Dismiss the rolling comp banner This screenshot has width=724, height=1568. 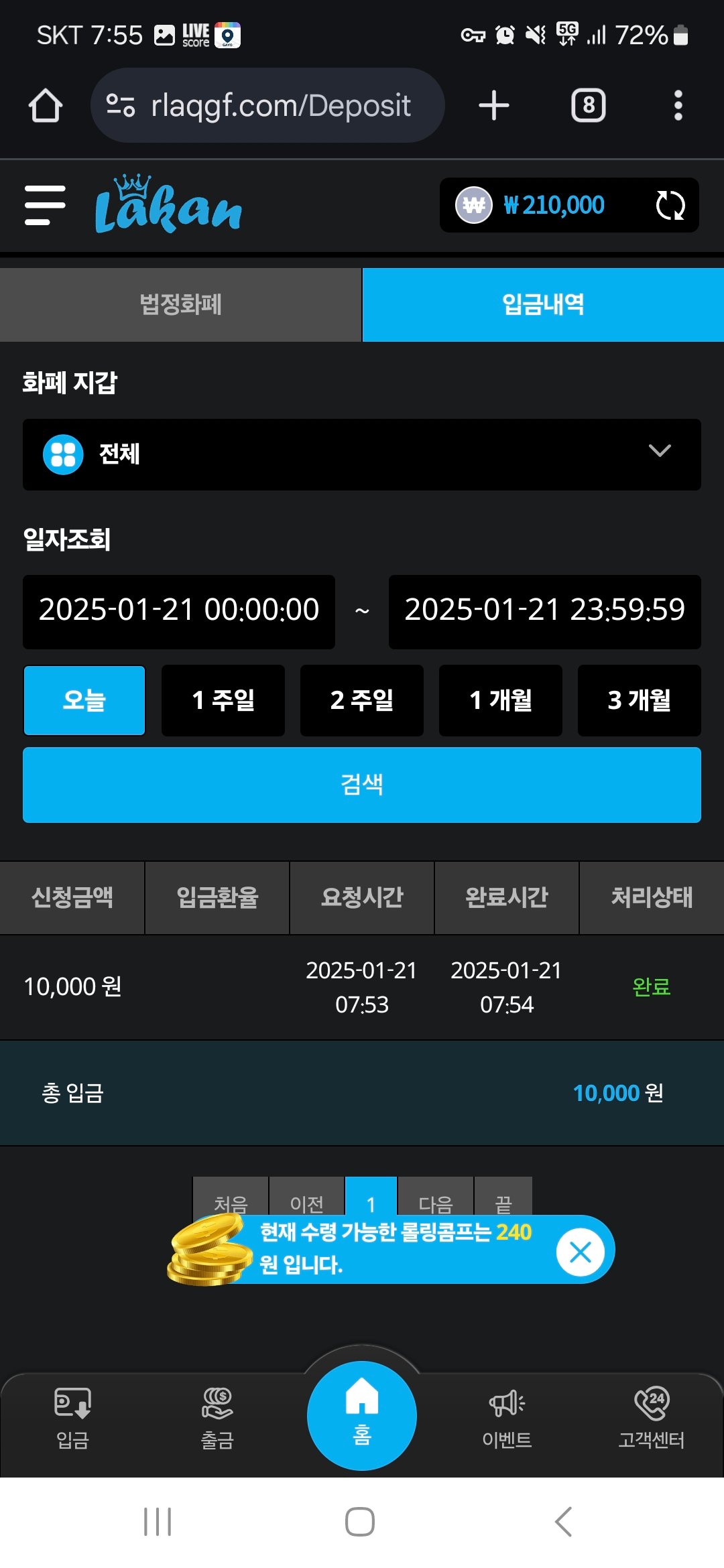pos(580,1251)
